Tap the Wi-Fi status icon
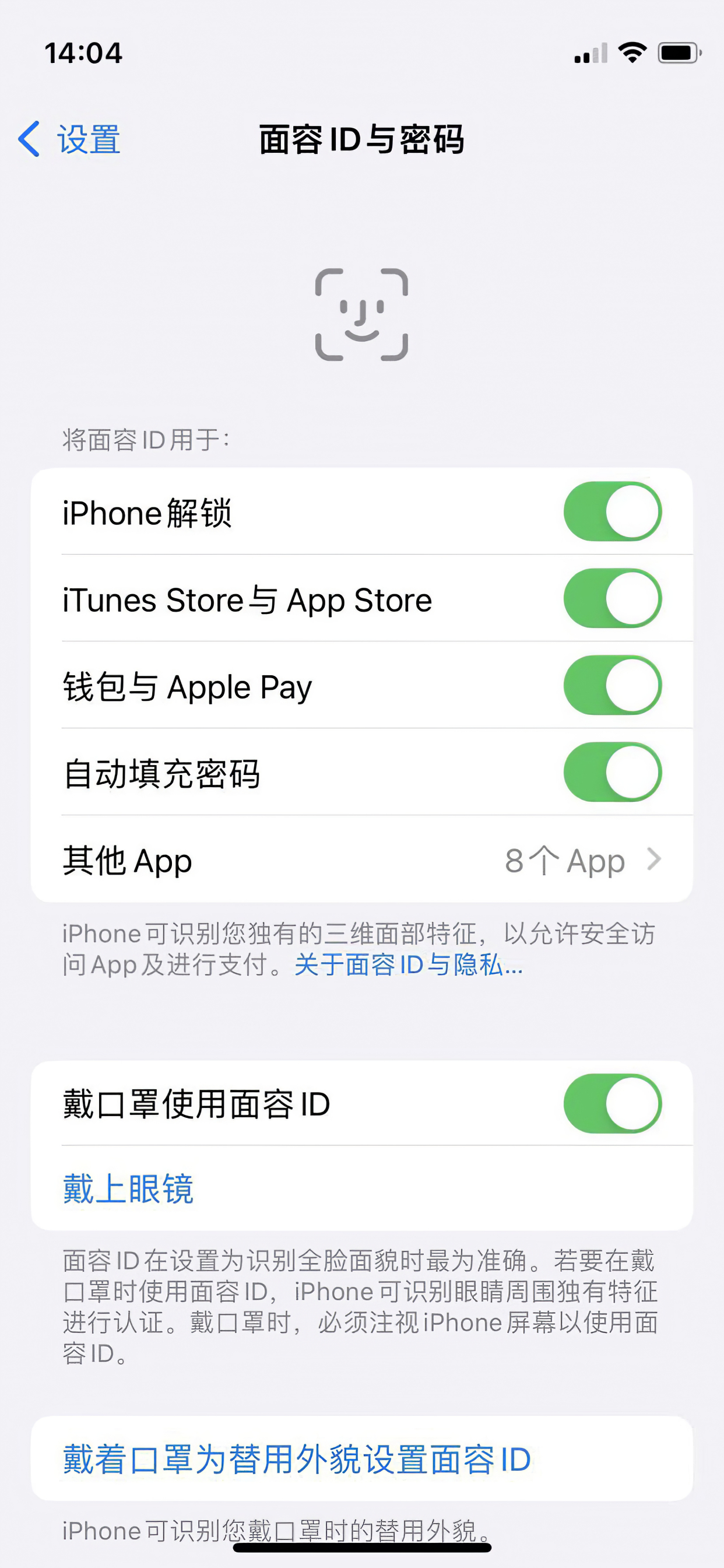 point(632,54)
